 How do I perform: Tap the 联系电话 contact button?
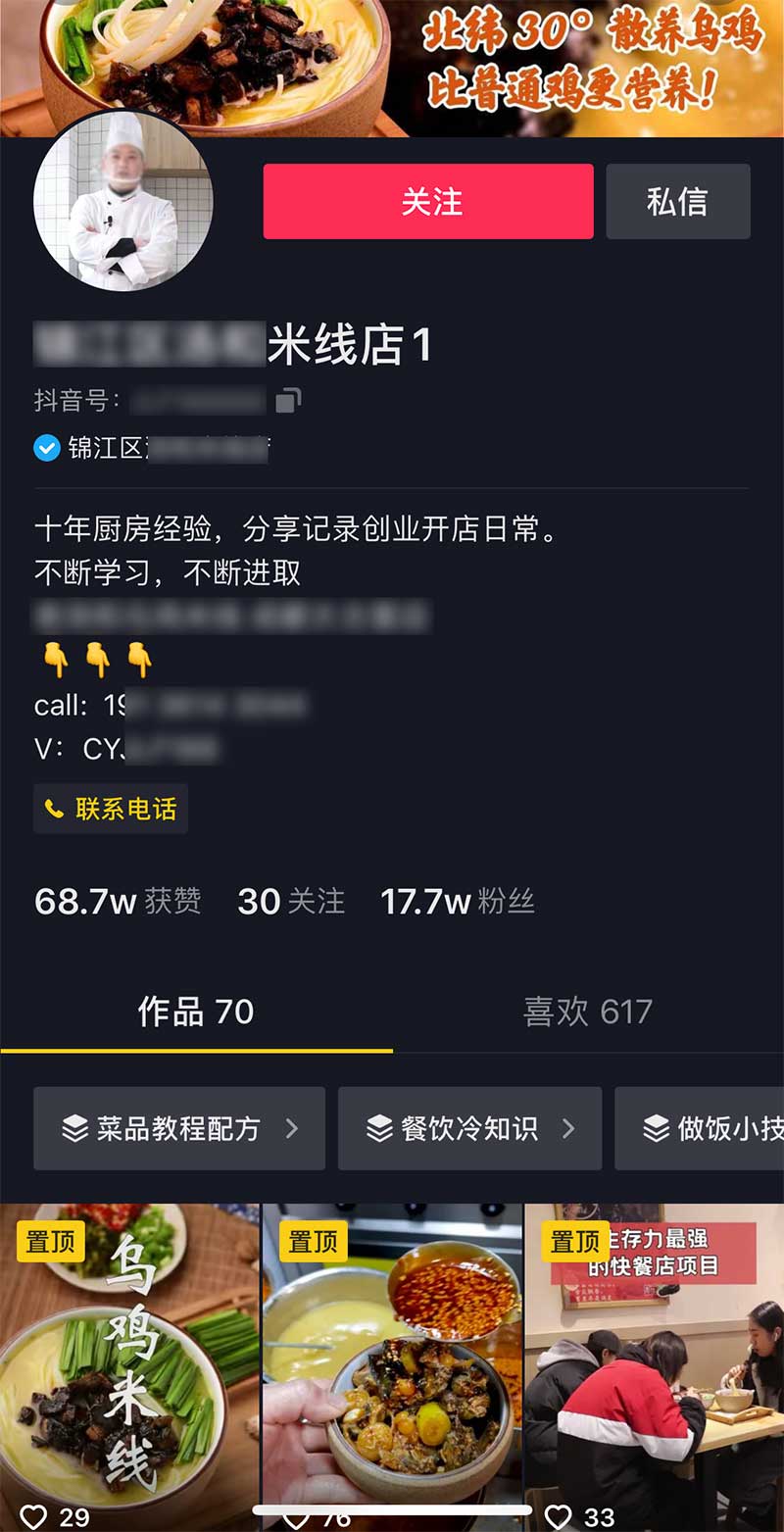(111, 809)
